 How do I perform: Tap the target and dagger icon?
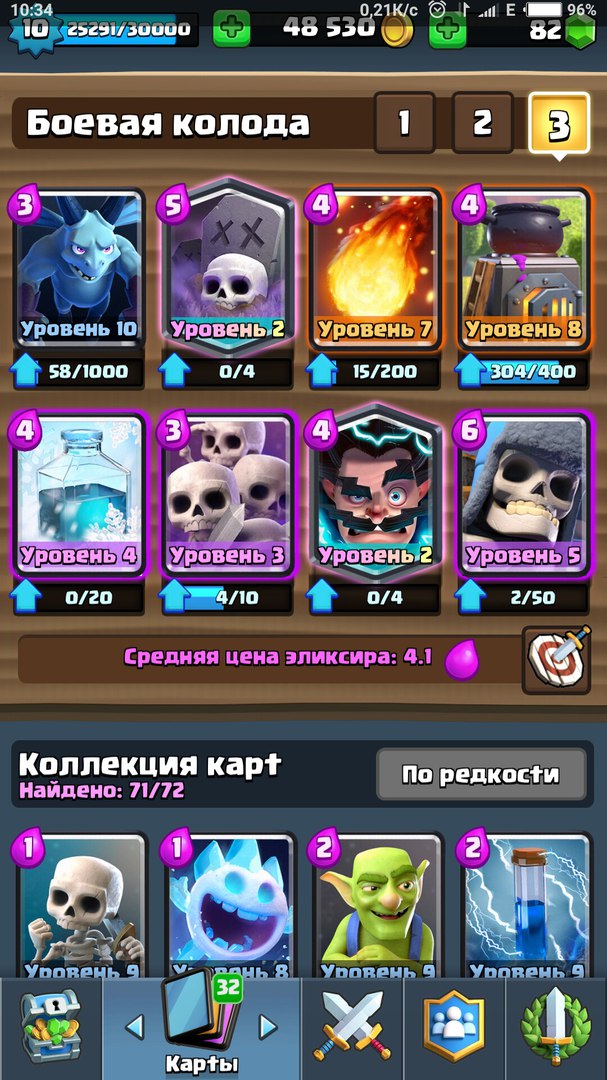pos(557,659)
